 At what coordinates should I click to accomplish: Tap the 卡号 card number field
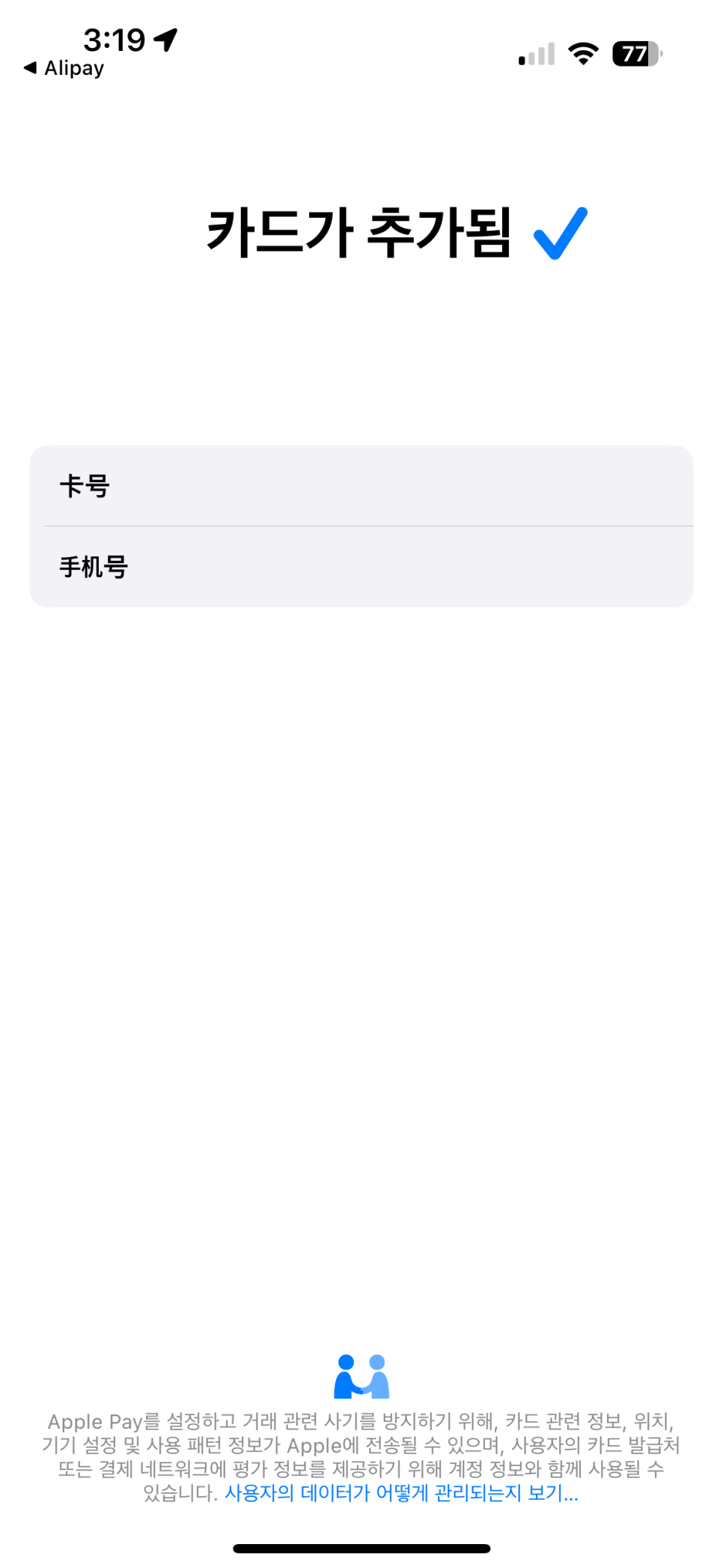pyautogui.click(x=361, y=486)
